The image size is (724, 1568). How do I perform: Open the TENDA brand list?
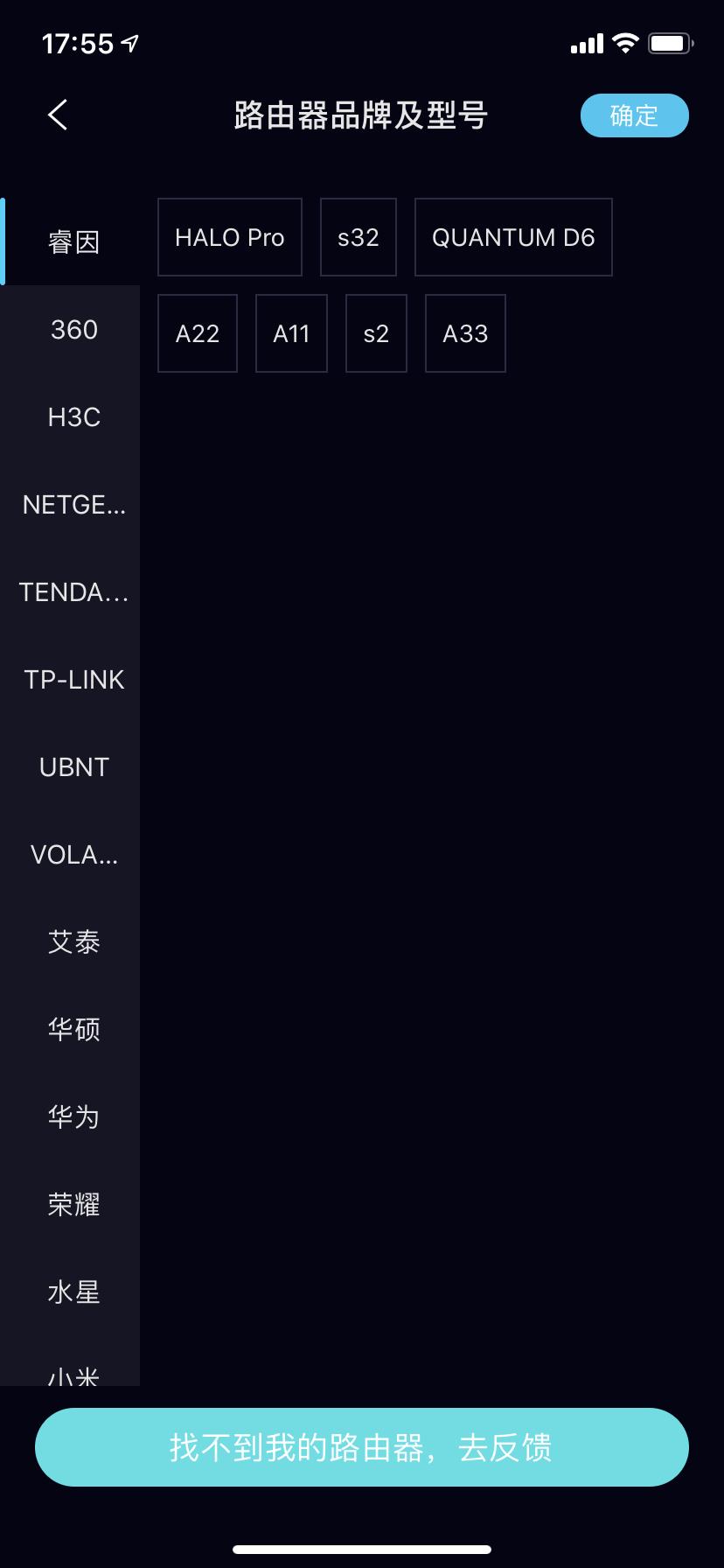73,592
